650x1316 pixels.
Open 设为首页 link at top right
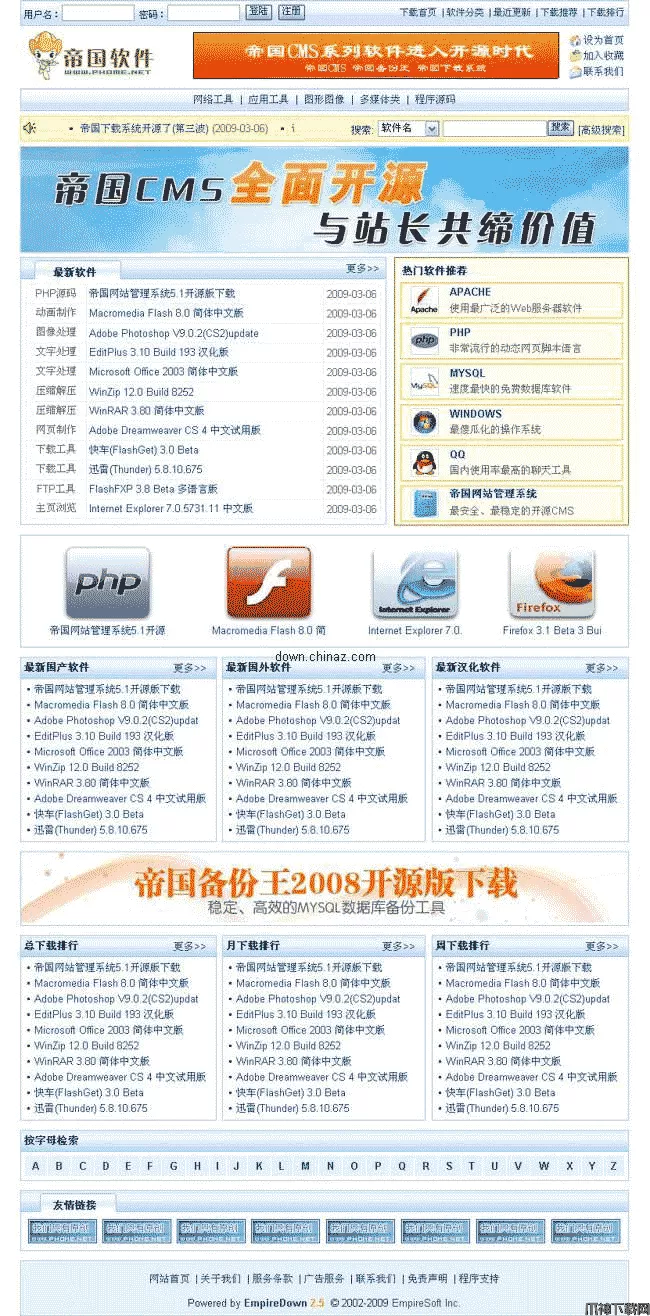602,40
